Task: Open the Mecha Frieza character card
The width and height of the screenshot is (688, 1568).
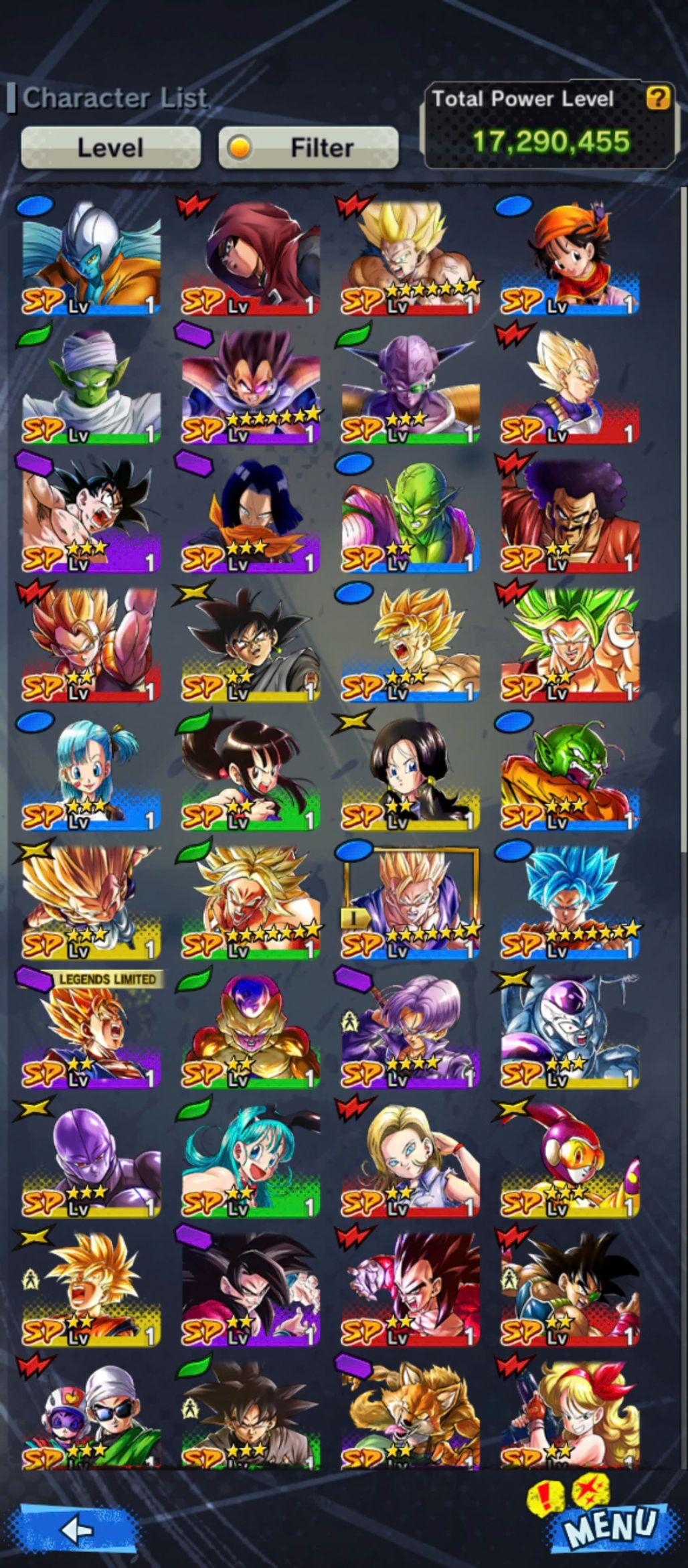Action: pos(570,1031)
